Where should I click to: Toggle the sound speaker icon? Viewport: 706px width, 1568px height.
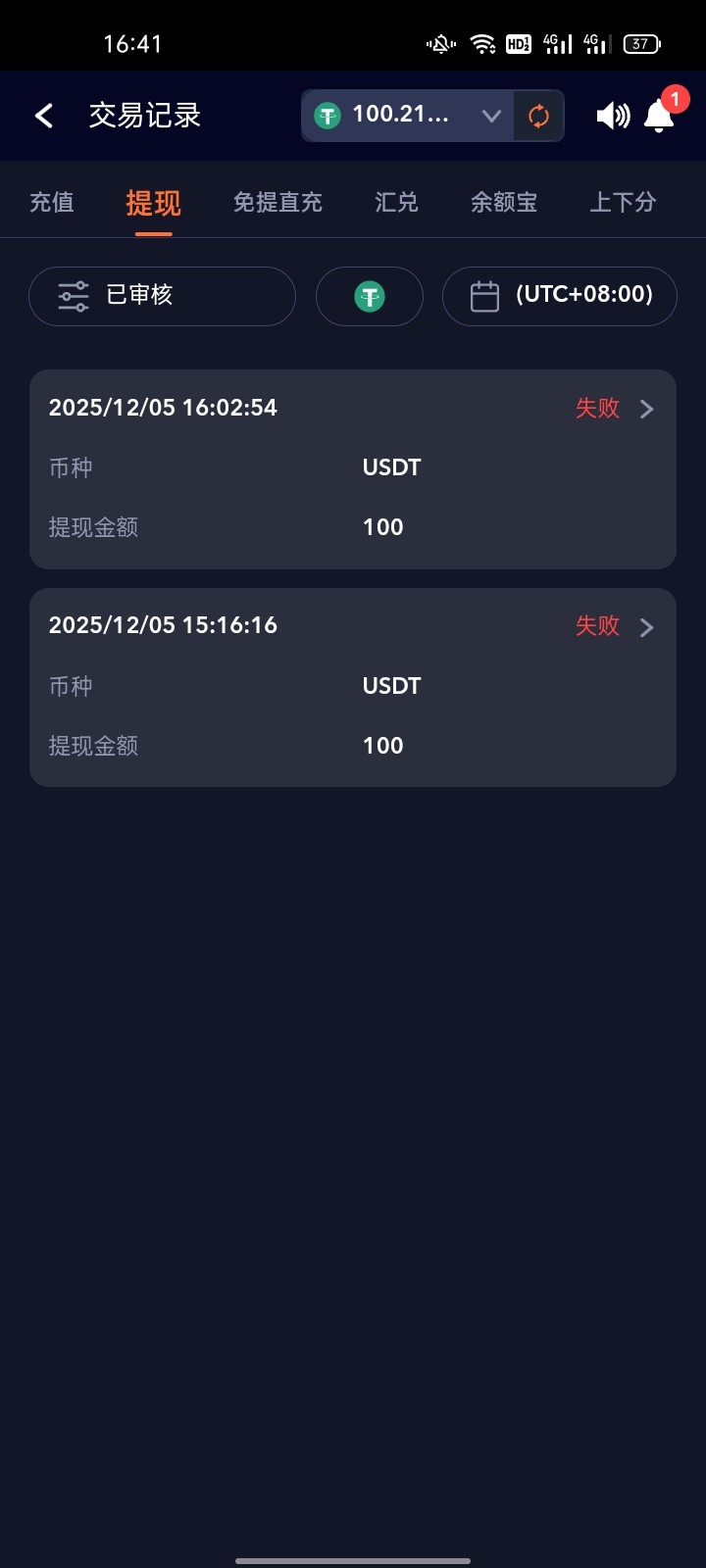click(x=613, y=116)
